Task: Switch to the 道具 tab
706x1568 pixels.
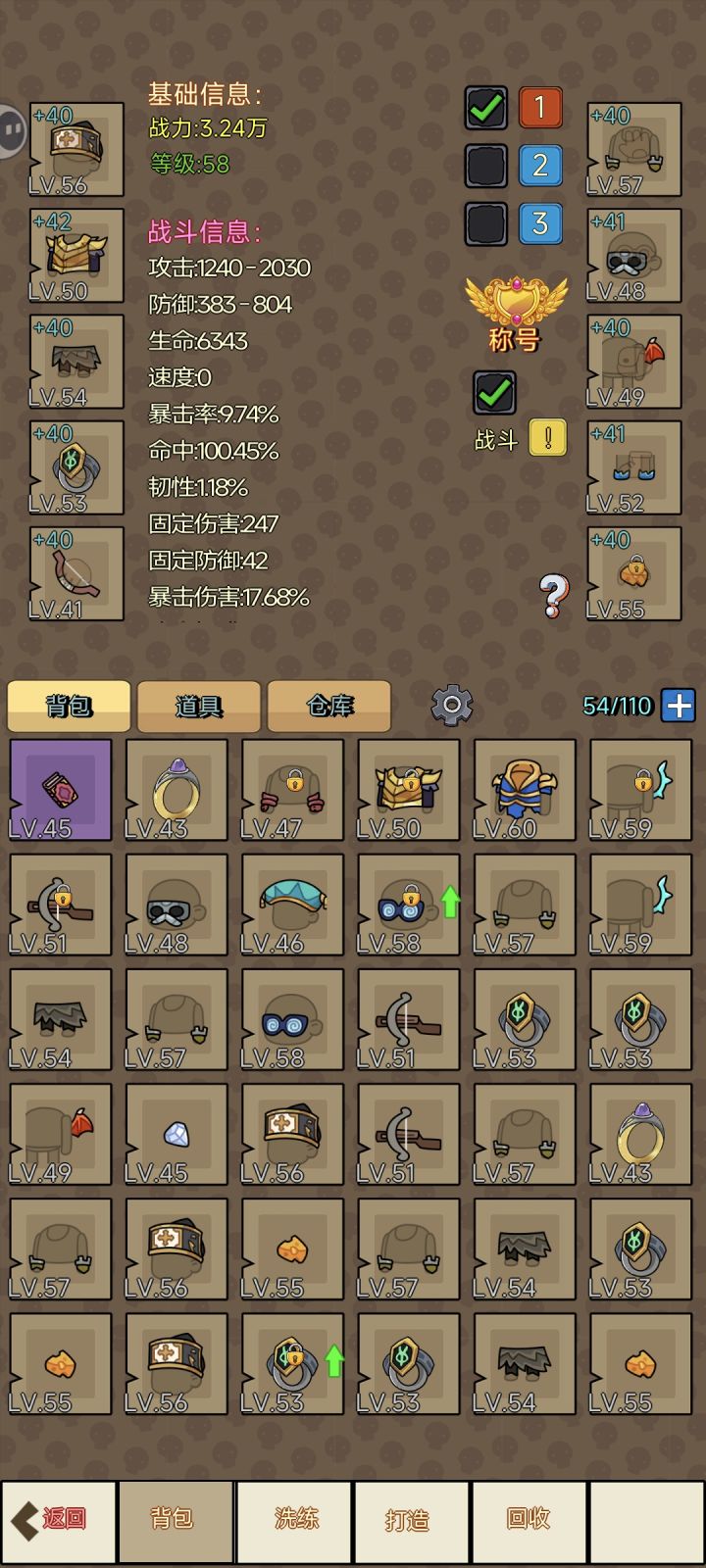Action: [x=199, y=707]
